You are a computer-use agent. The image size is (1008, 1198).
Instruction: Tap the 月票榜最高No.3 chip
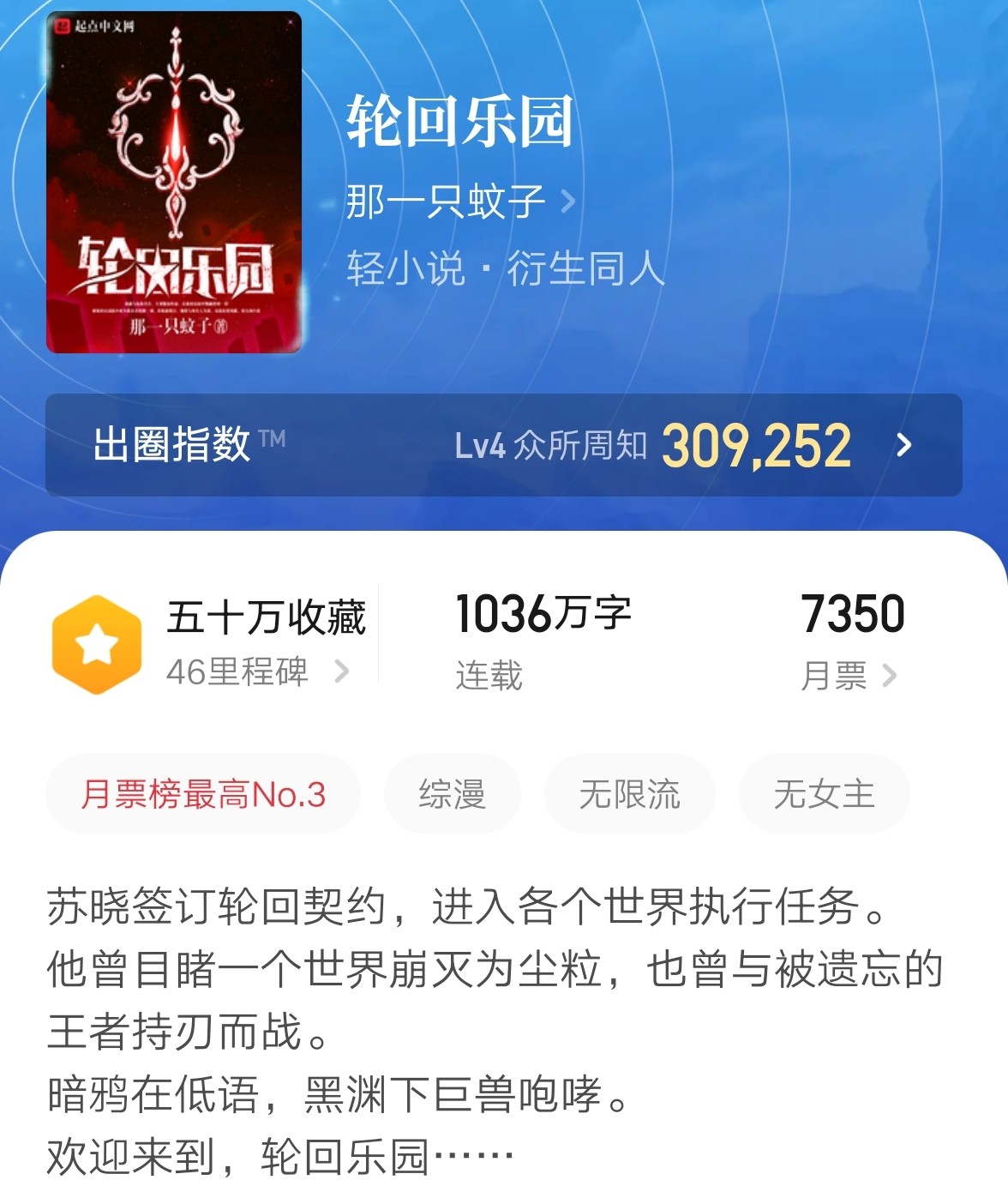click(x=203, y=794)
